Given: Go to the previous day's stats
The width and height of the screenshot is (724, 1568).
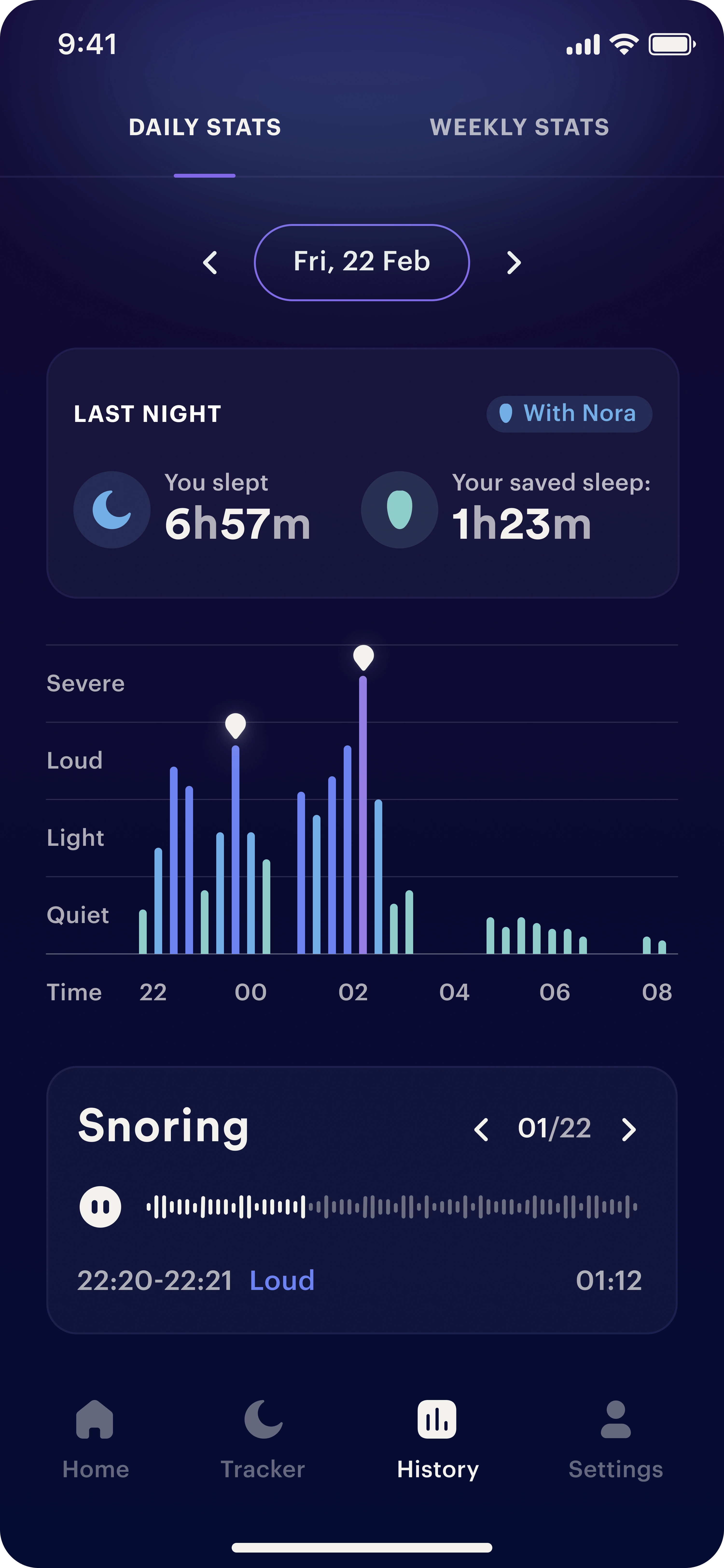Looking at the screenshot, I should [210, 263].
